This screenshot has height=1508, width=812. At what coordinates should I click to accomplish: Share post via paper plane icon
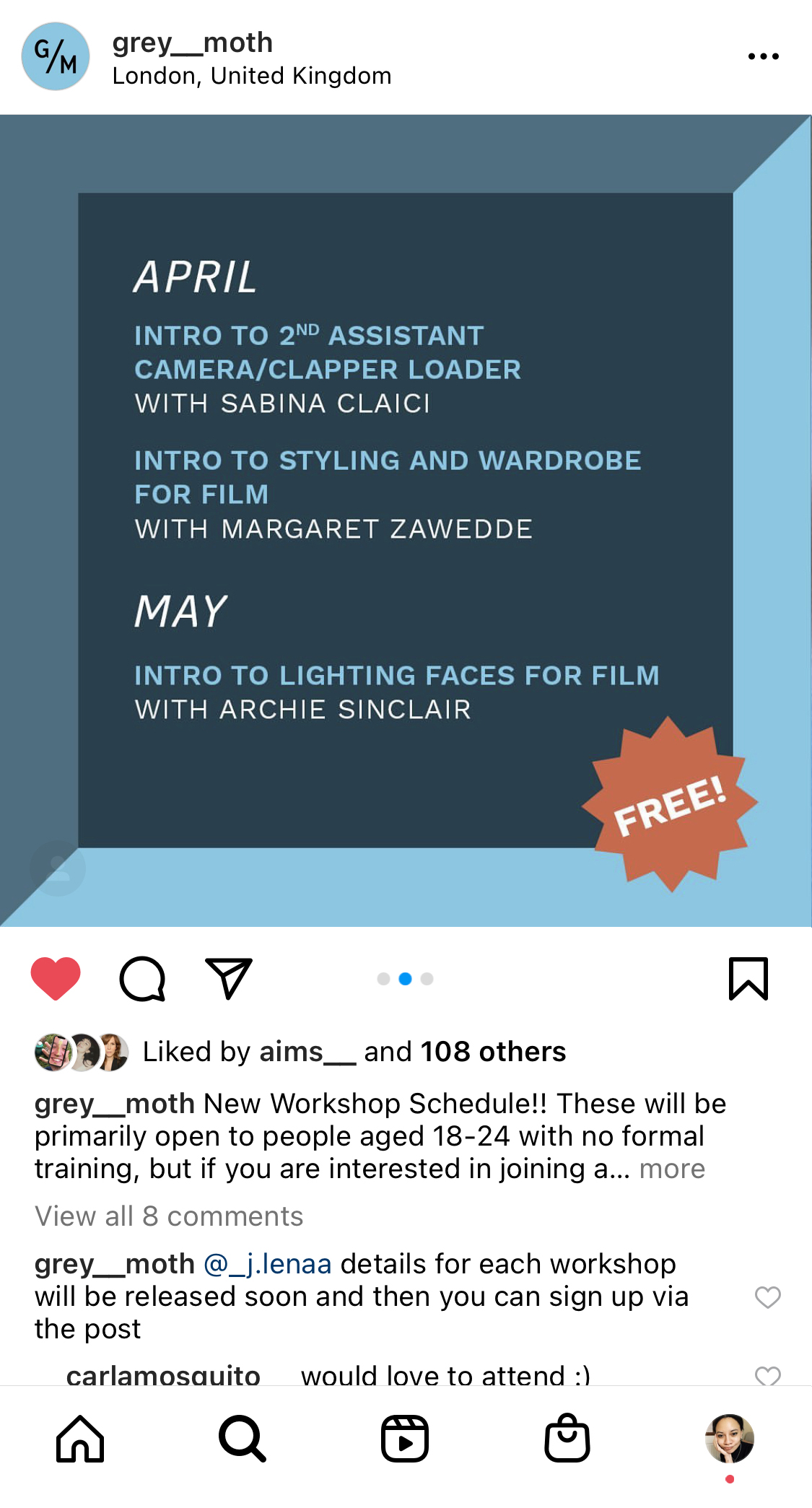[228, 979]
